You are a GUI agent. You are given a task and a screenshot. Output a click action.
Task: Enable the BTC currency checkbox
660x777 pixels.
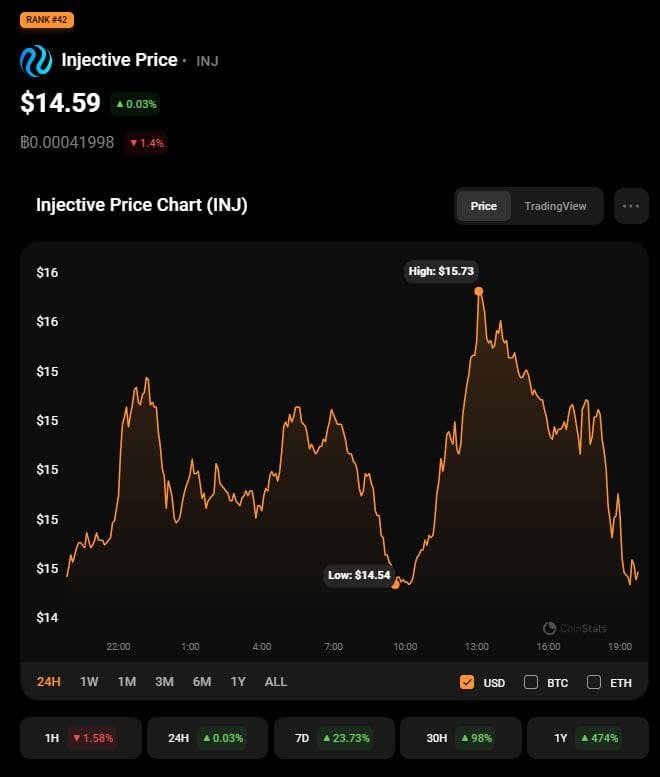[531, 683]
